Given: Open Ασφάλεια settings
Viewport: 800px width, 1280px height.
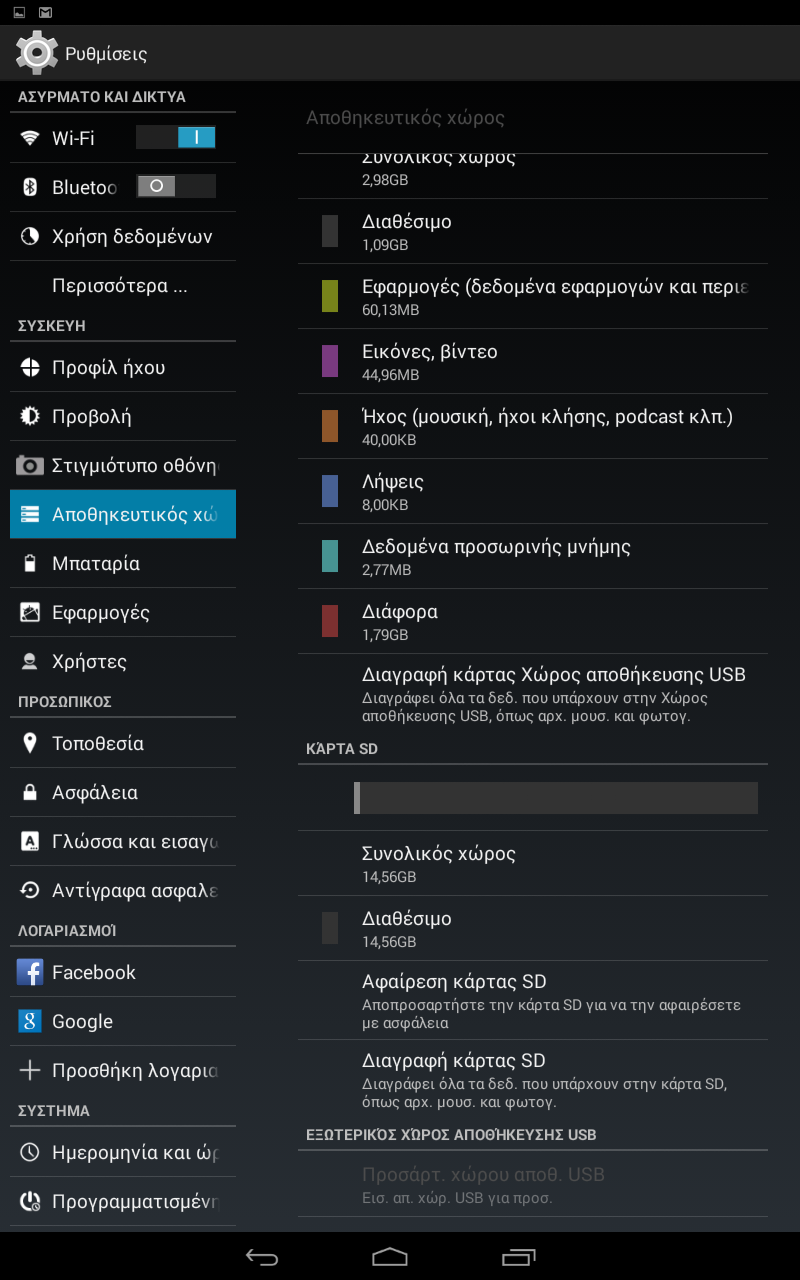Looking at the screenshot, I should (x=123, y=792).
